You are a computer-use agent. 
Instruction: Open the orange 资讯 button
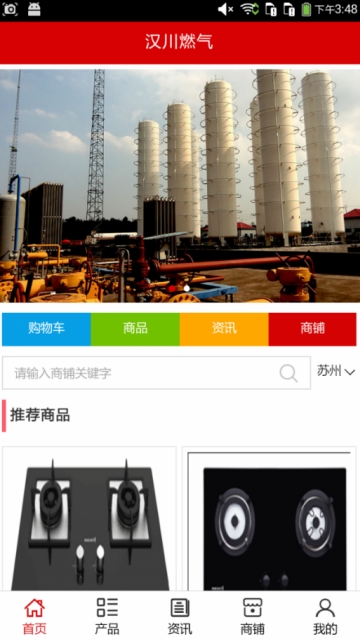click(224, 329)
